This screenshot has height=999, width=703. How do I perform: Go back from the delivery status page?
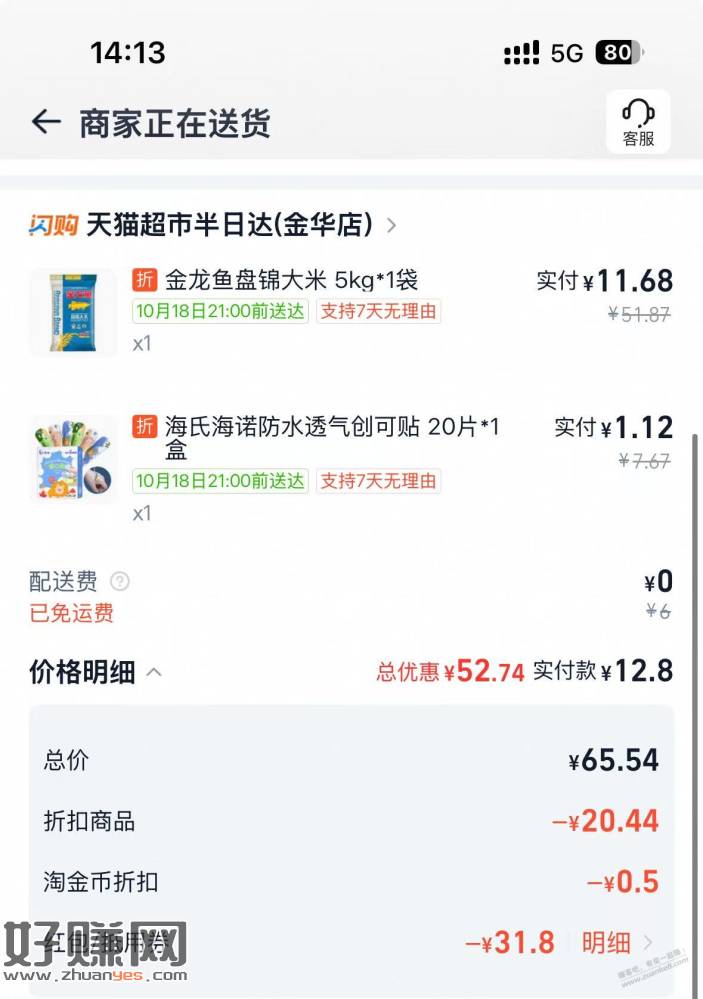click(x=46, y=123)
